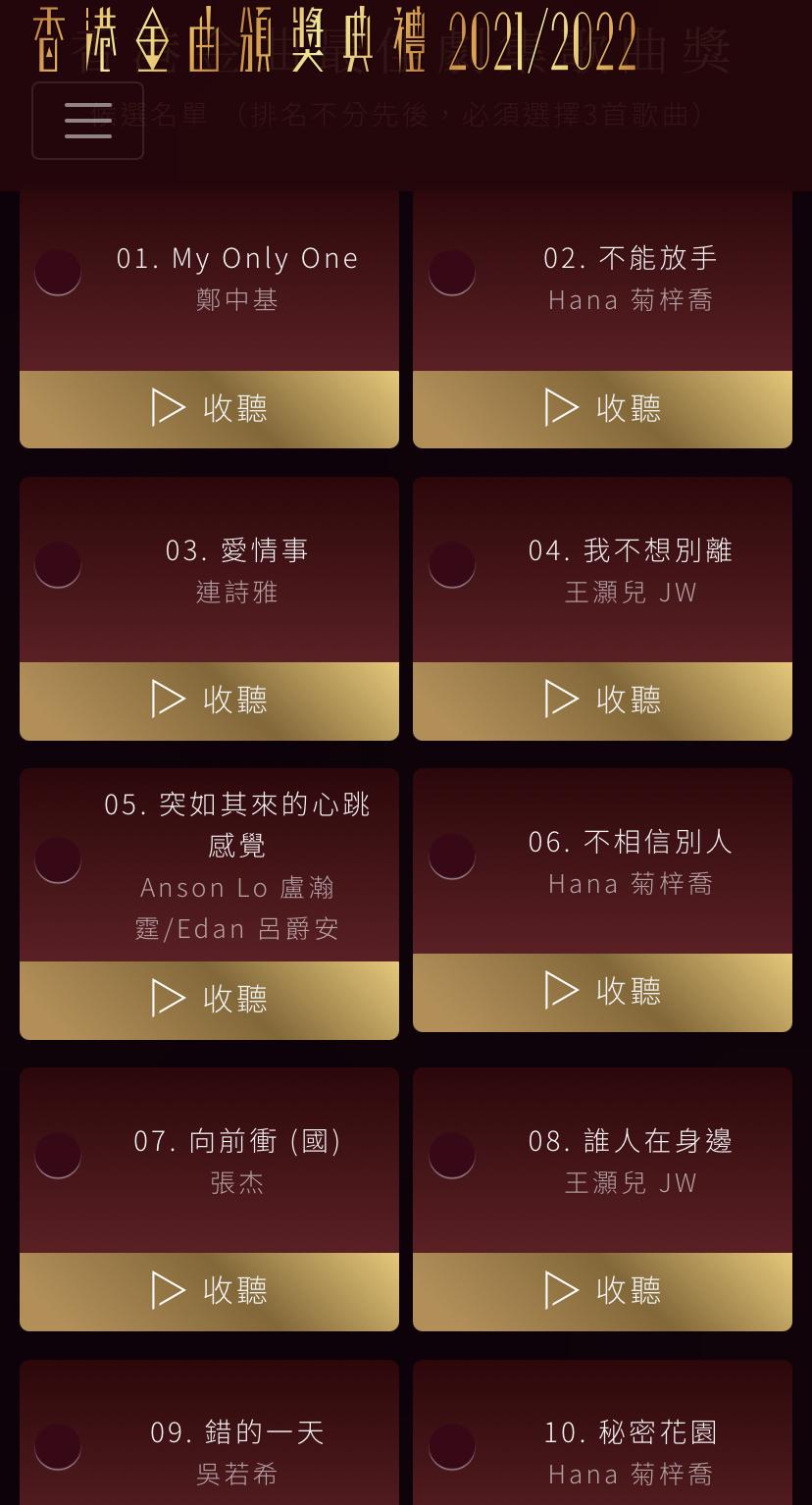This screenshot has height=1505, width=812.
Task: Click the play icon for "不相信別人"
Action: (559, 991)
